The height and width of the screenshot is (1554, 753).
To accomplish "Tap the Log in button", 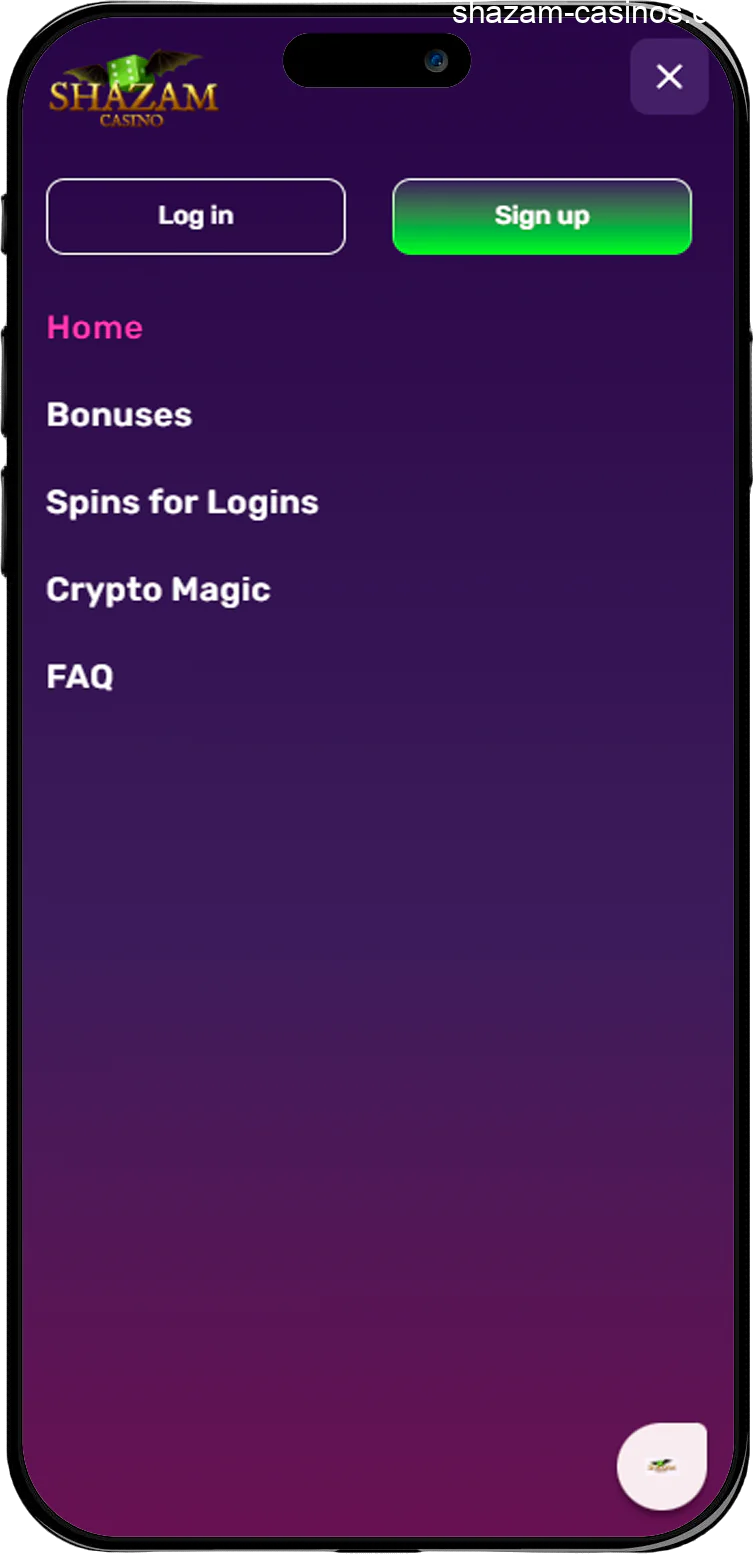I will [196, 216].
